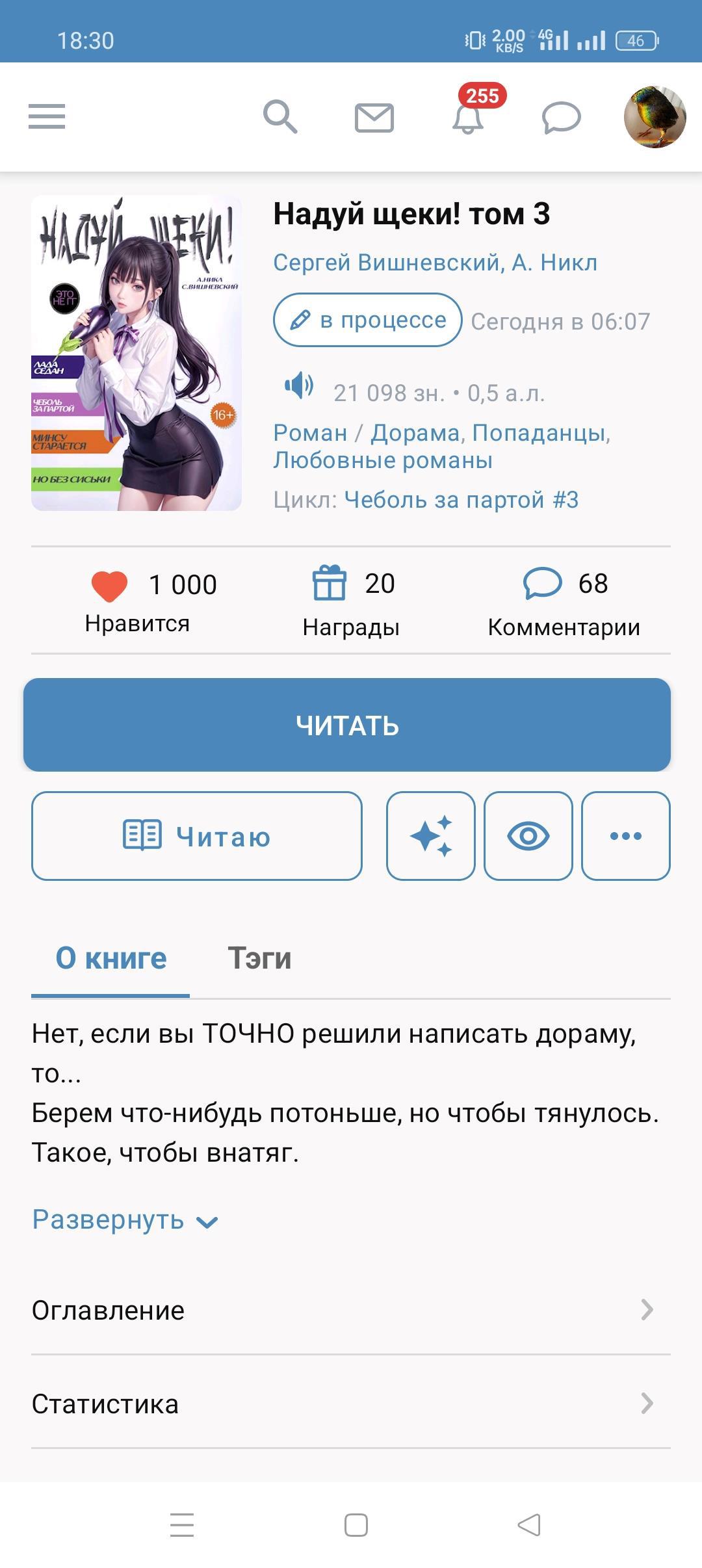Like the book with the heart
Viewport: 702px width, 1568px height.
coord(110,585)
